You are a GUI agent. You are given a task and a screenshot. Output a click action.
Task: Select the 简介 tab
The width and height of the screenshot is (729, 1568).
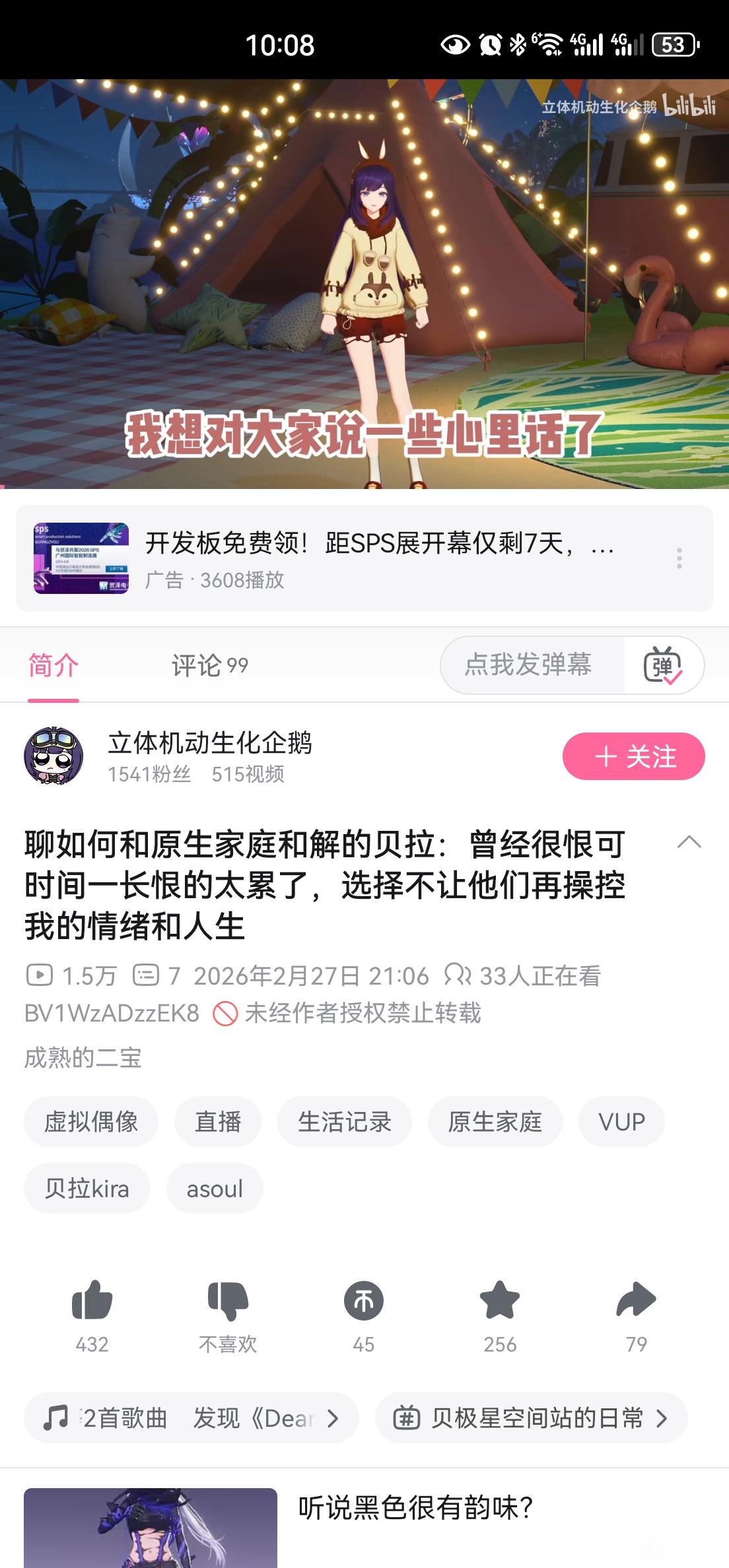pyautogui.click(x=53, y=665)
